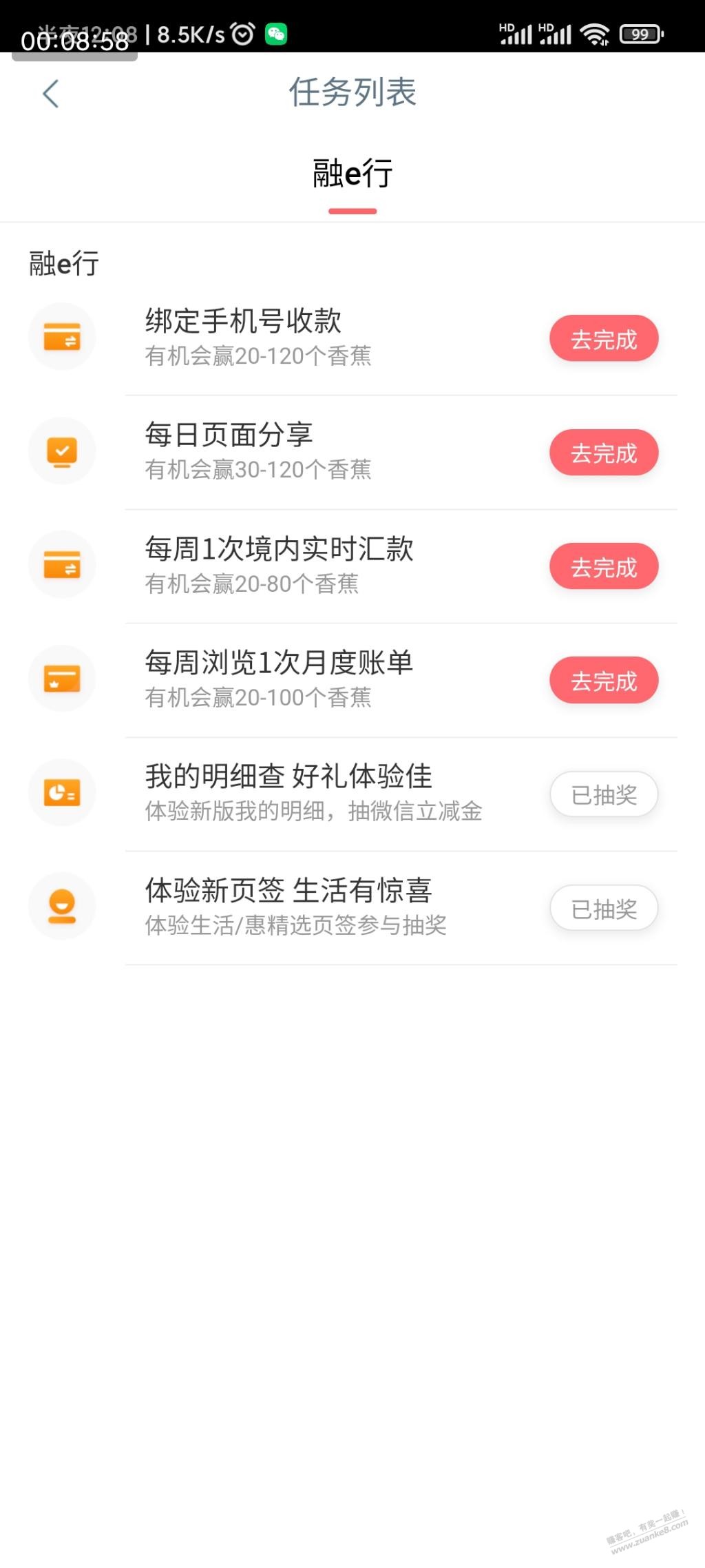Tap 去完成 for 绑定手机号收款
This screenshot has height=1568, width=705.
point(604,338)
